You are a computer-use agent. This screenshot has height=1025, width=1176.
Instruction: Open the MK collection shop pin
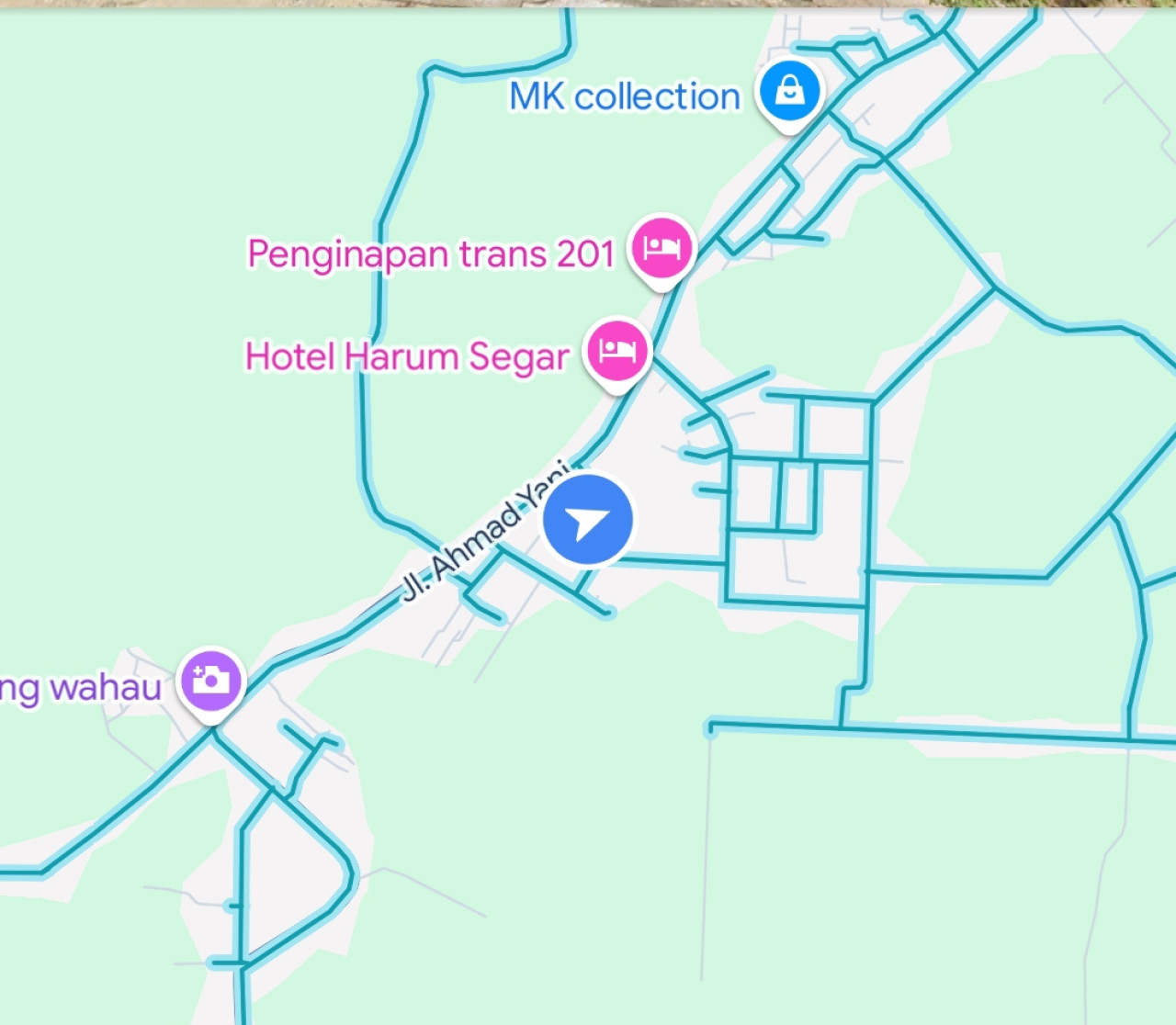[x=789, y=92]
